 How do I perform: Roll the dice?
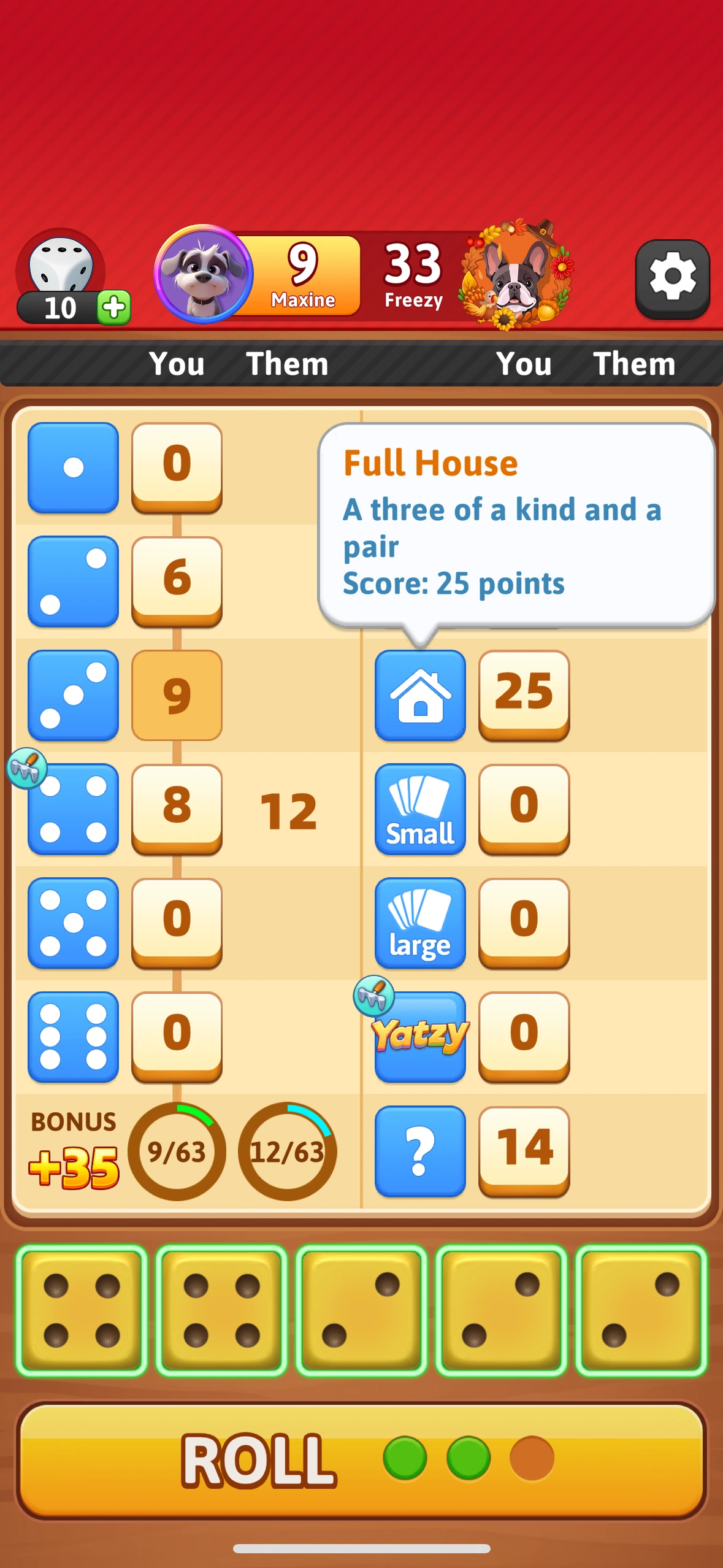click(x=362, y=1459)
